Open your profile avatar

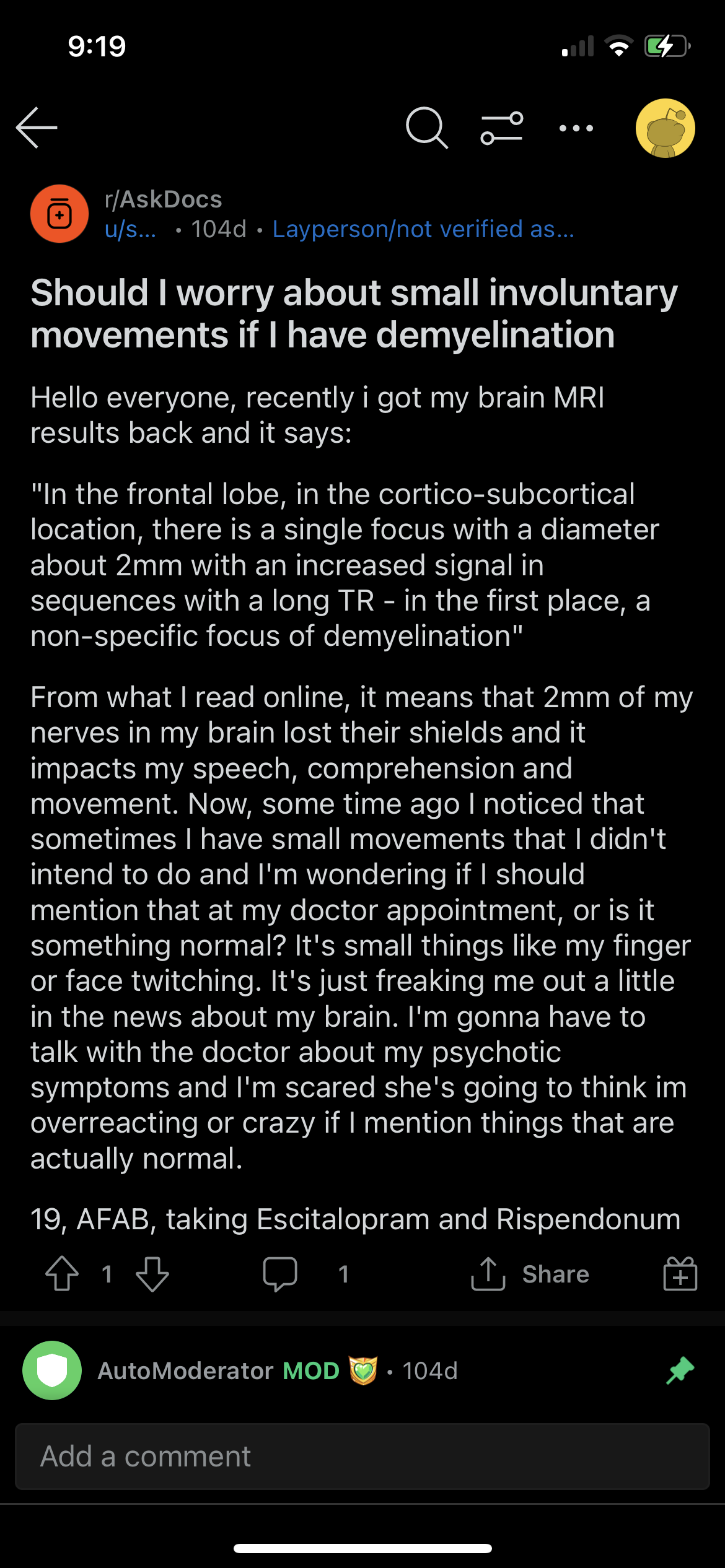pos(666,128)
